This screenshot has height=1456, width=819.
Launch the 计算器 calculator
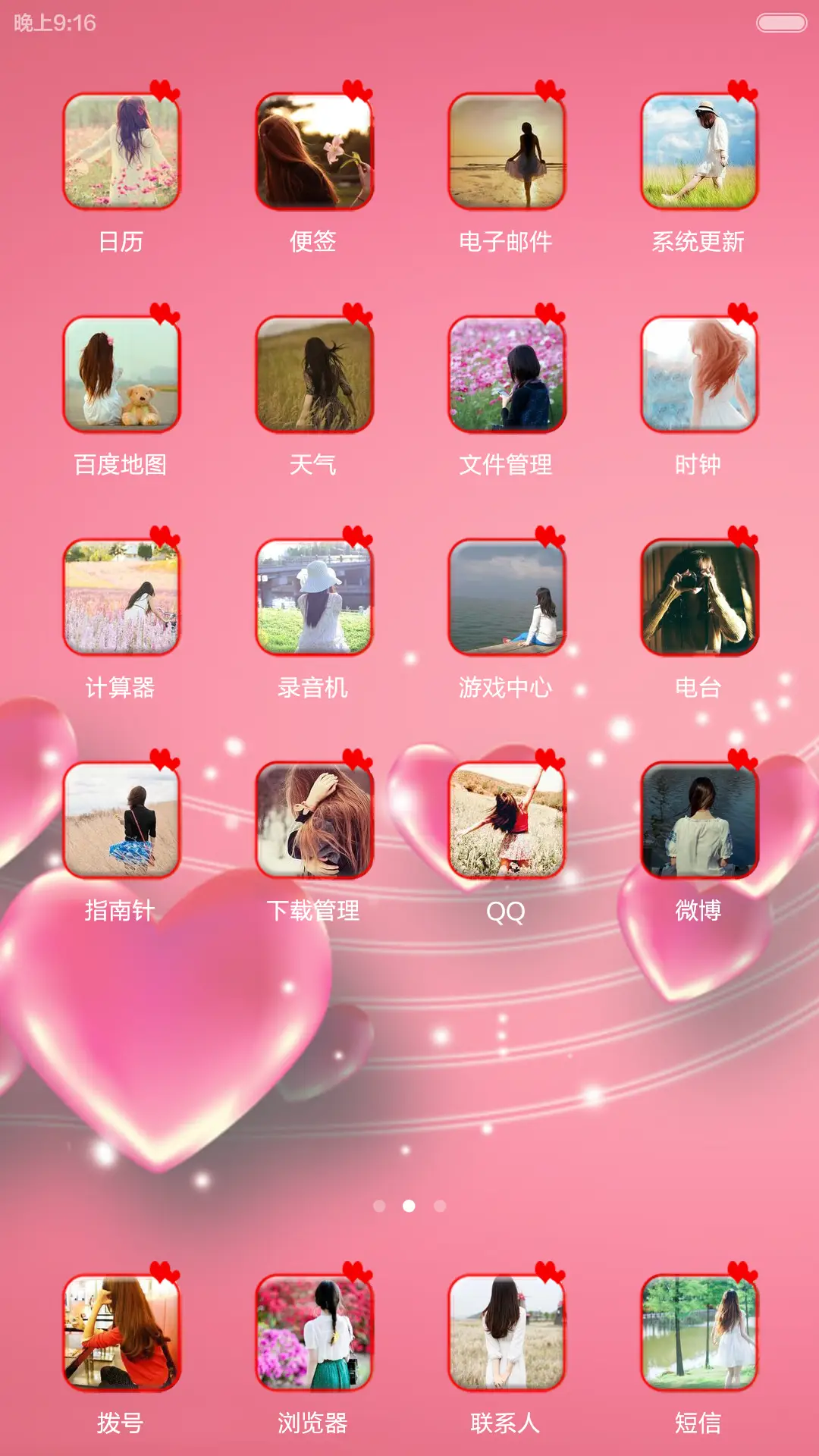(121, 598)
